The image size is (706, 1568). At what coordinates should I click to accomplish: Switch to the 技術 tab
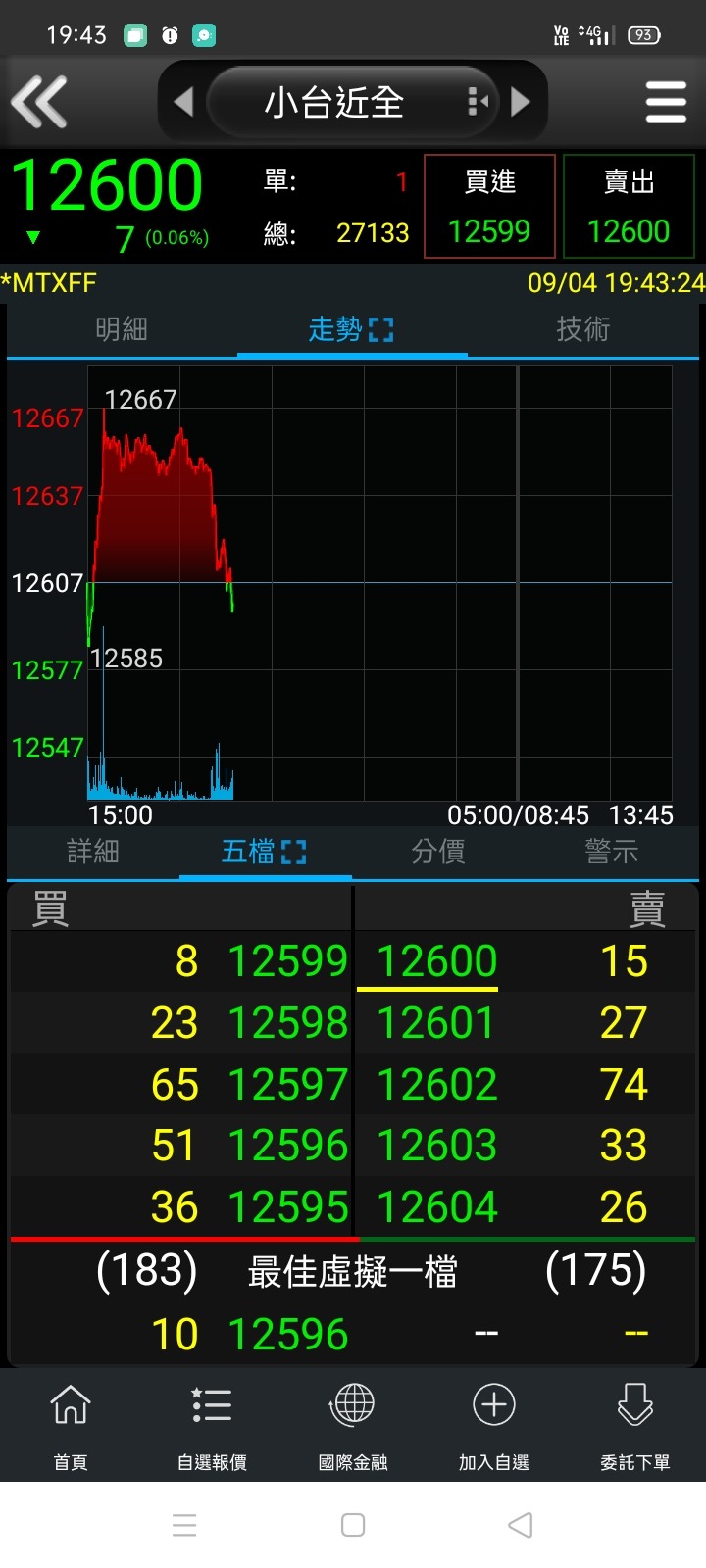[583, 329]
